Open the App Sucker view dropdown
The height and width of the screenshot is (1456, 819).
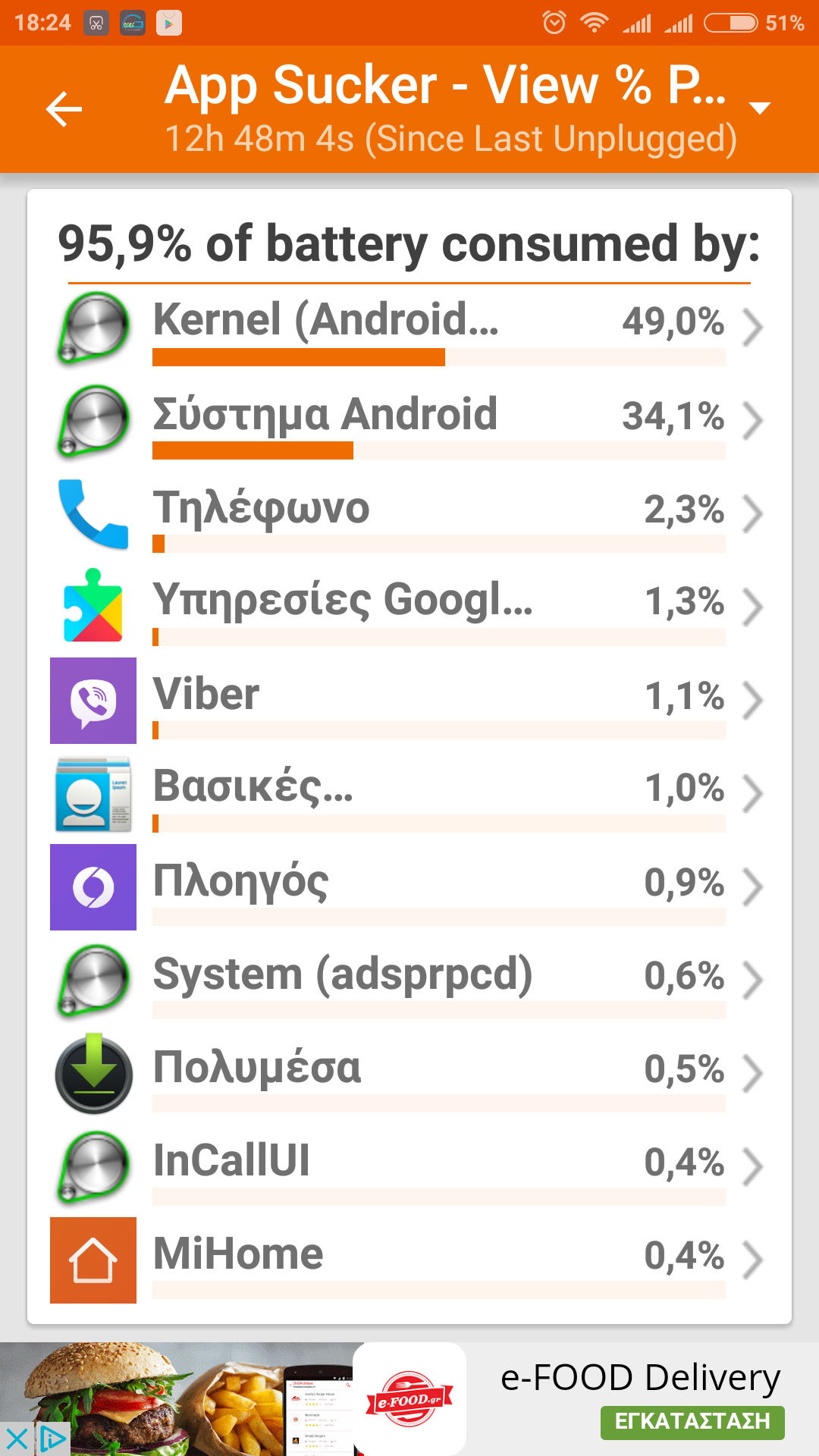[759, 108]
